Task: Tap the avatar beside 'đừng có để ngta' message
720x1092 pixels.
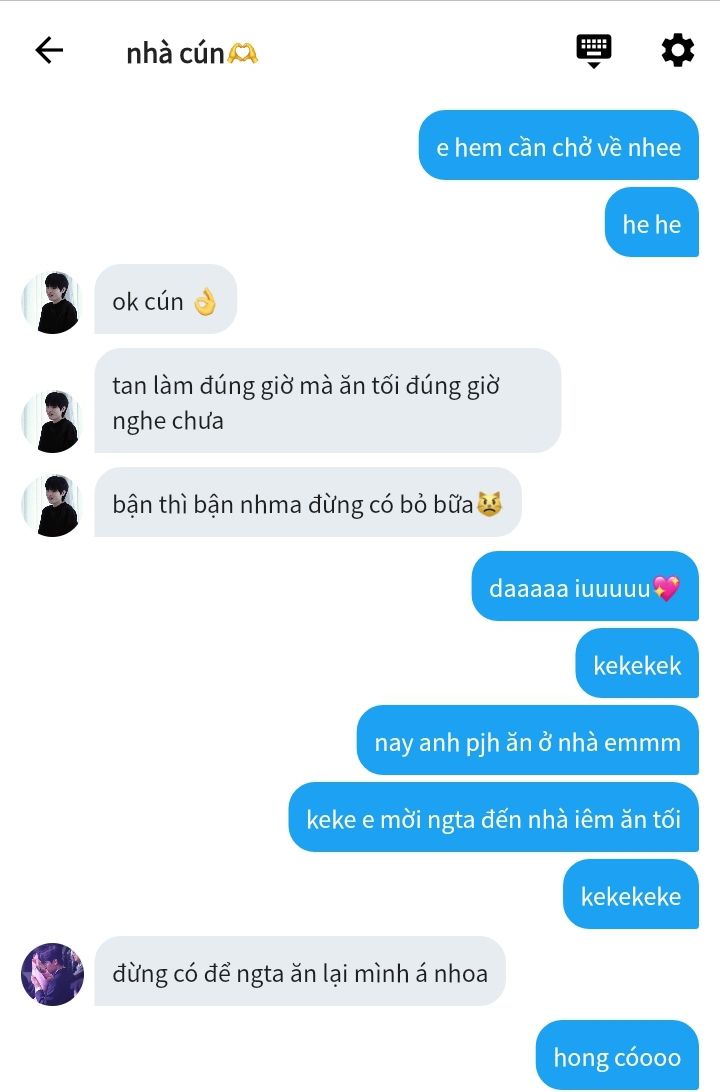Action: 52,973
